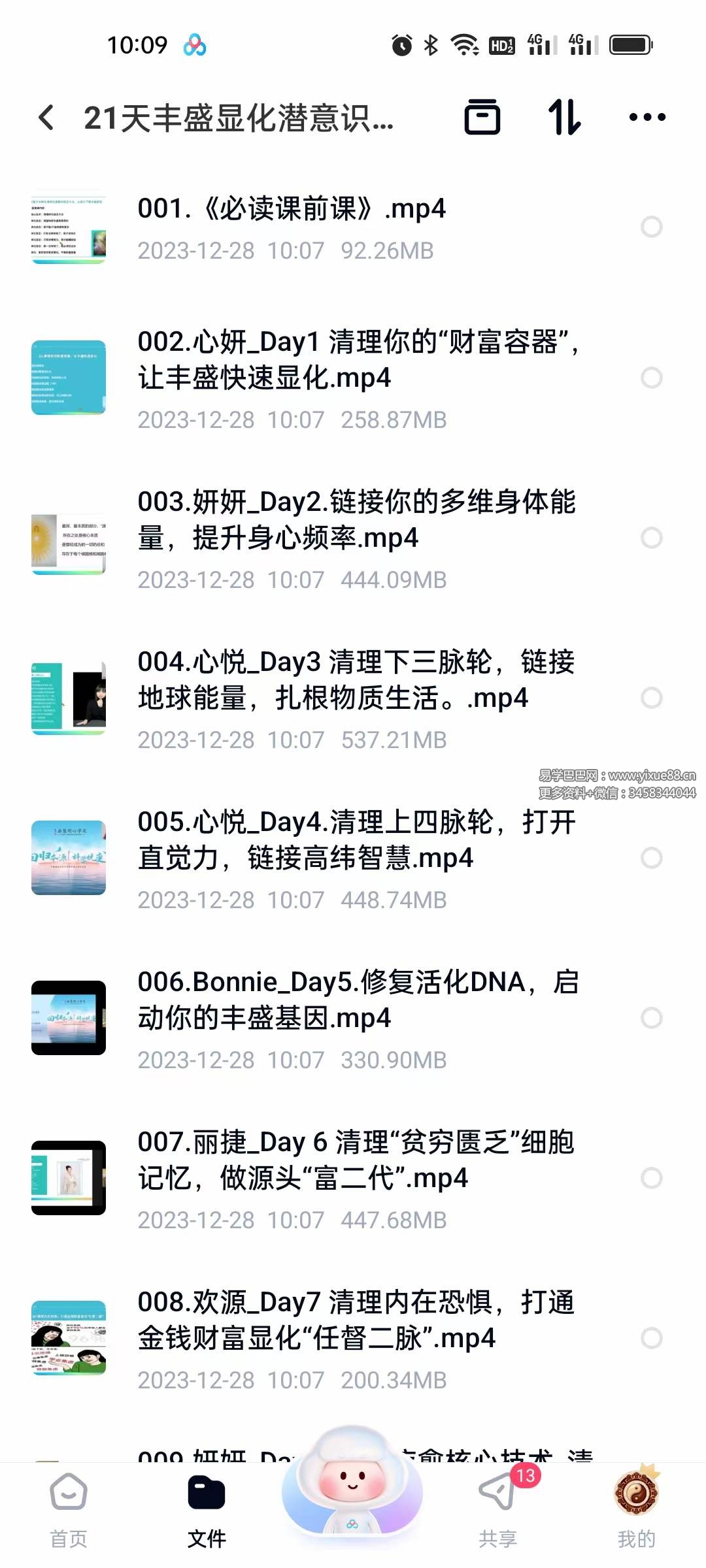
Task: Check the circle next to 005 心悦_Day4 video
Action: click(x=651, y=857)
